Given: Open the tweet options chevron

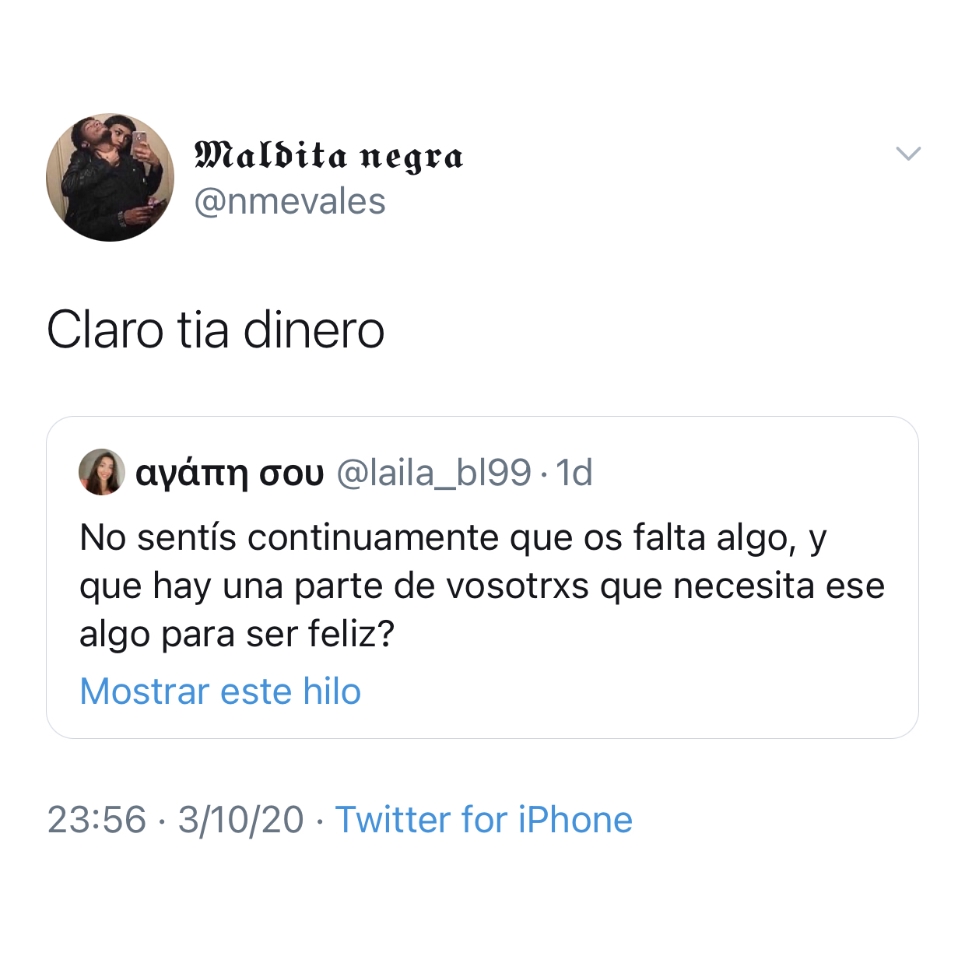Looking at the screenshot, I should (908, 154).
